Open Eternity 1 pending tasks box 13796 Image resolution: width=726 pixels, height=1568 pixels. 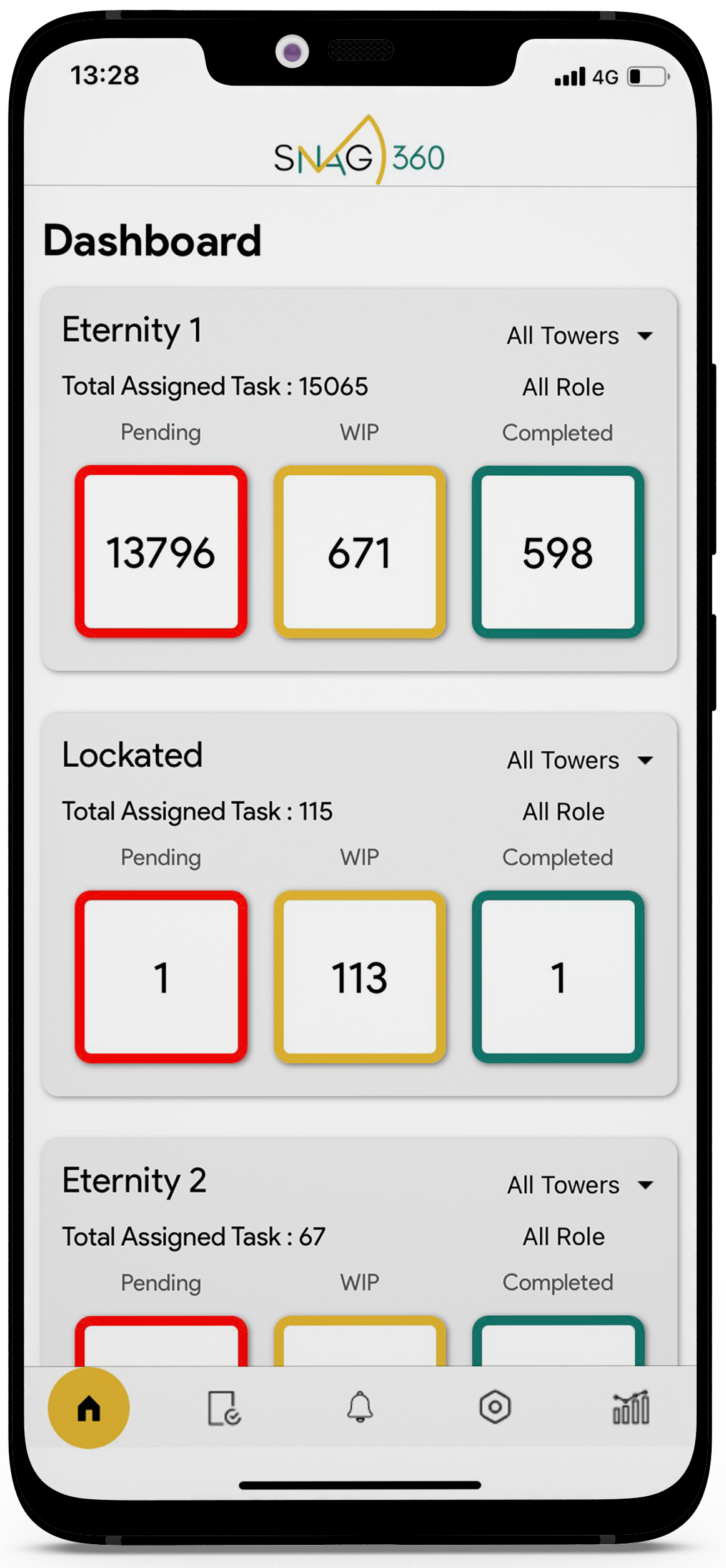click(x=161, y=552)
